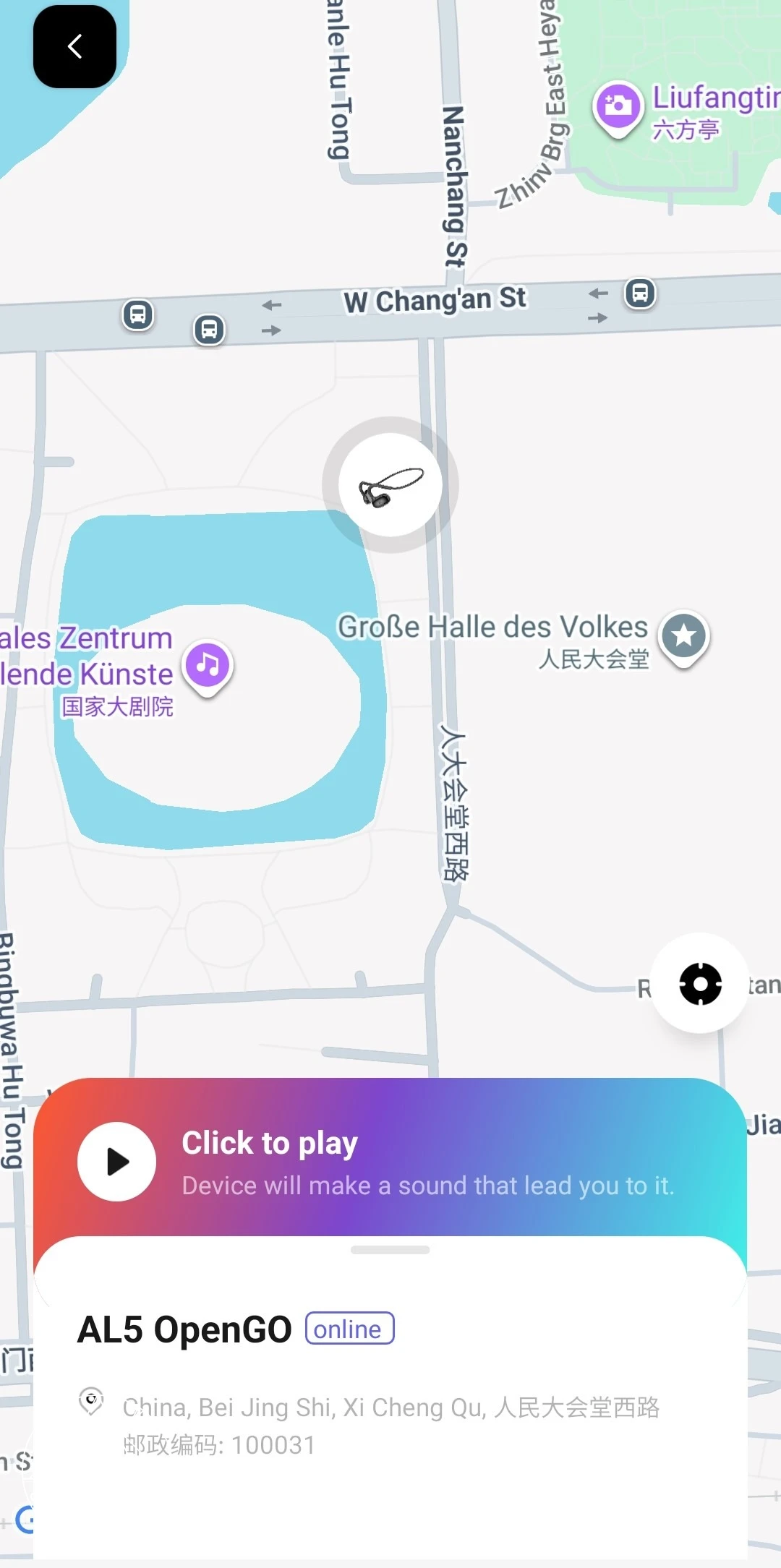
Task: Open the Liufangting photo spot pin
Action: tap(618, 107)
